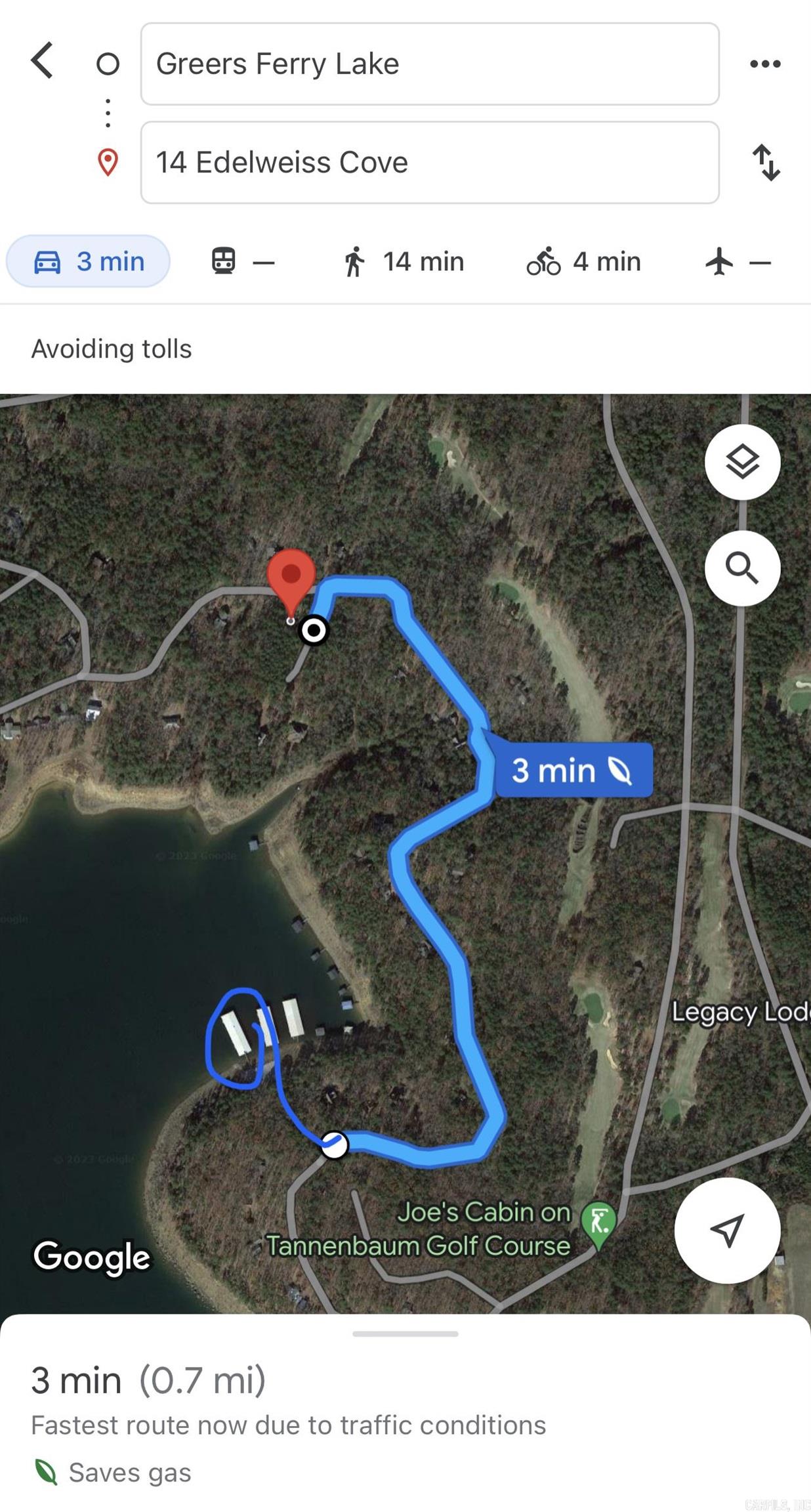Expand the route details sheet handle
Image resolution: width=811 pixels, height=1512 pixels.
pos(405,1333)
